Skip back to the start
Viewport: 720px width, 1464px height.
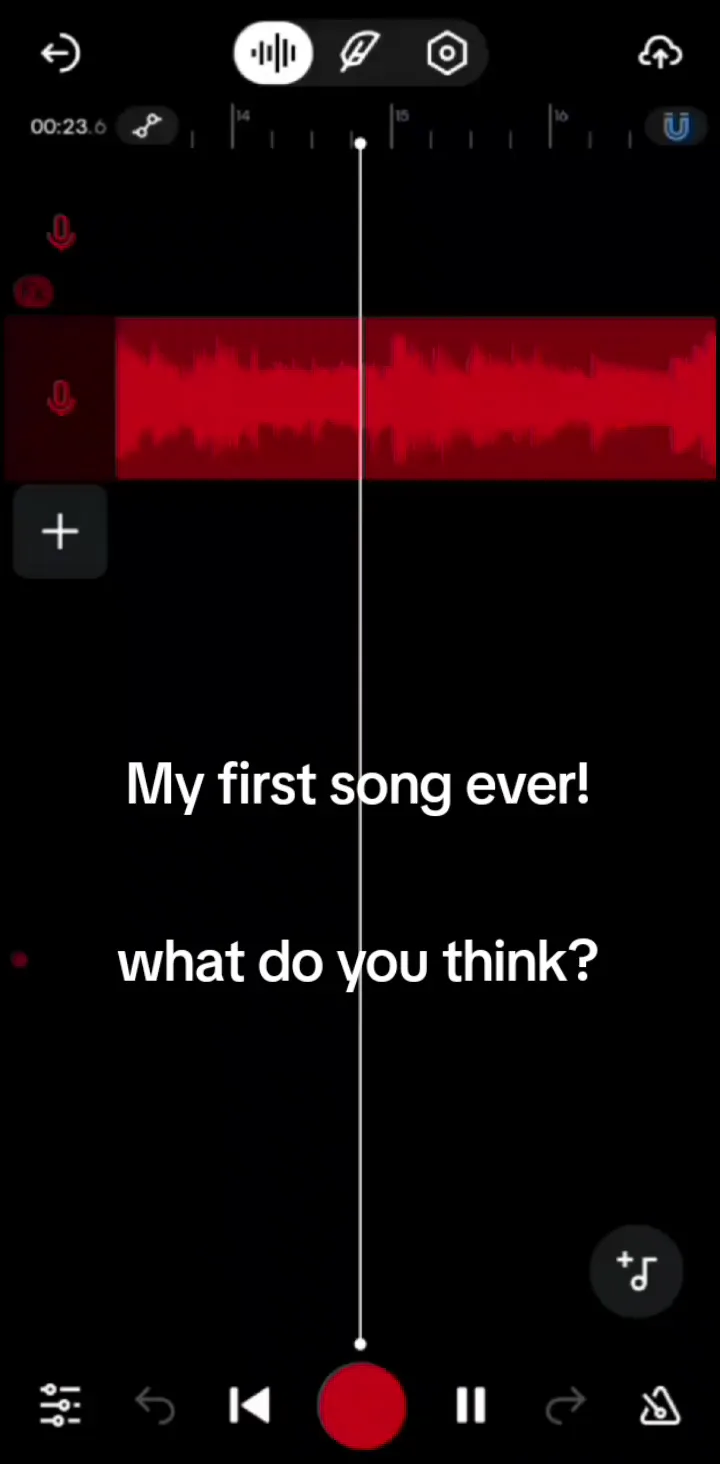pyautogui.click(x=250, y=1405)
